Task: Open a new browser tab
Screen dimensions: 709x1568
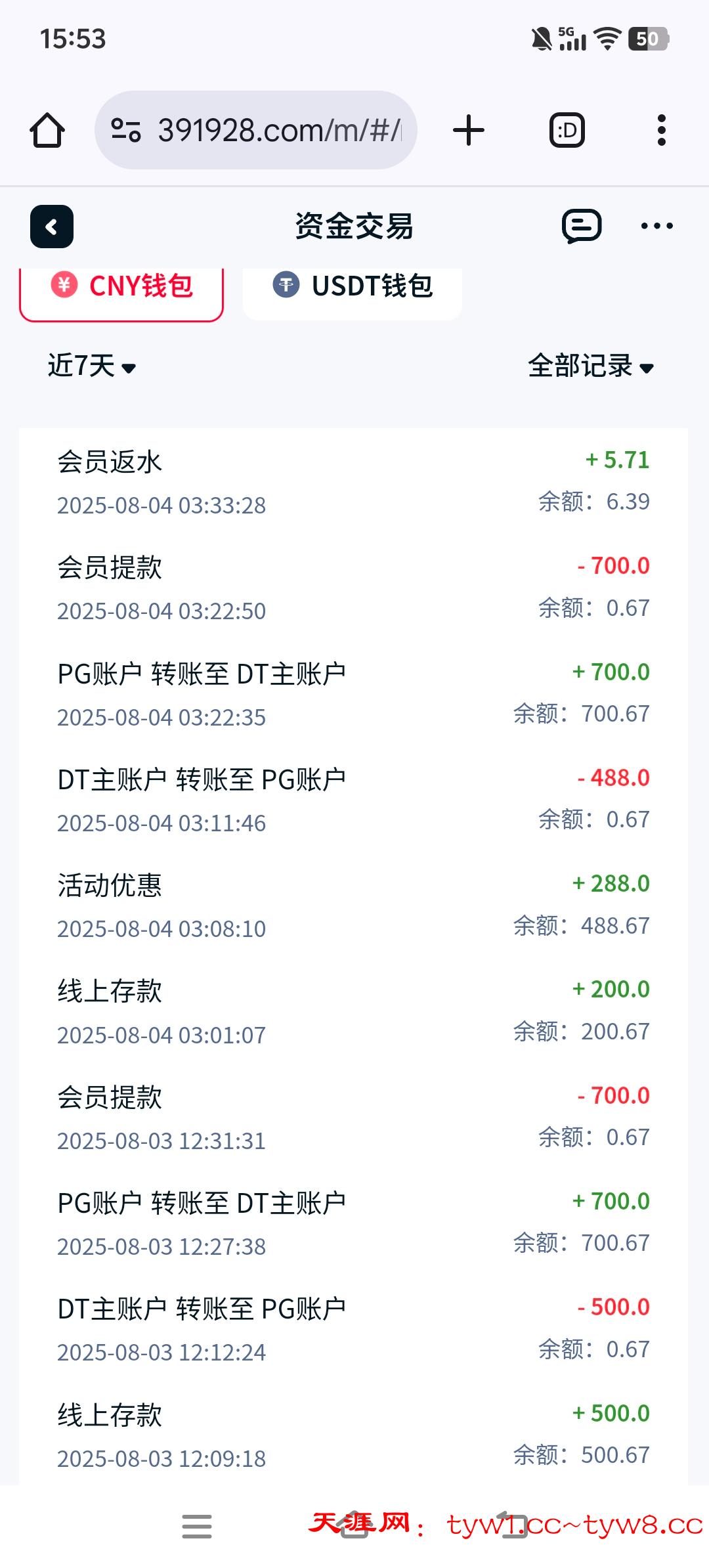Action: (469, 130)
